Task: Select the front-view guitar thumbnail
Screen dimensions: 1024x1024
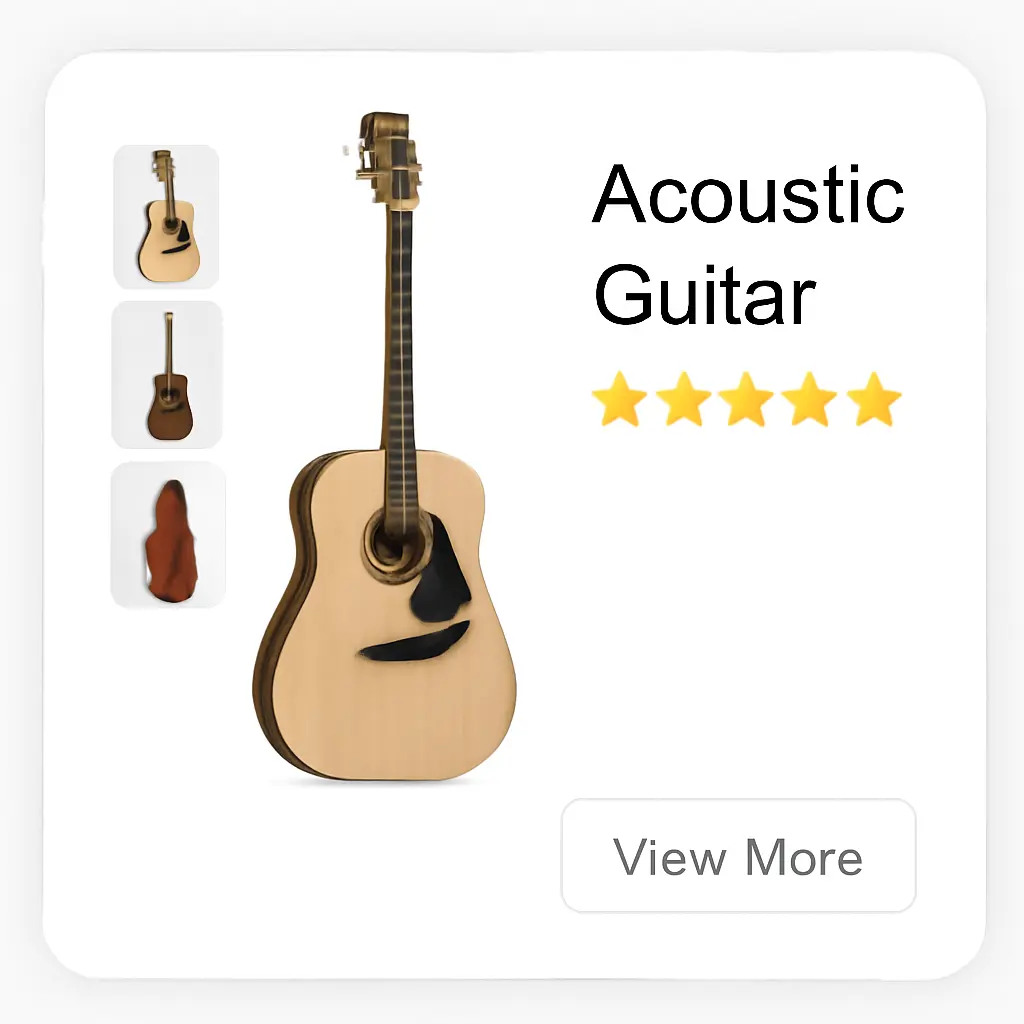Action: pos(166,217)
